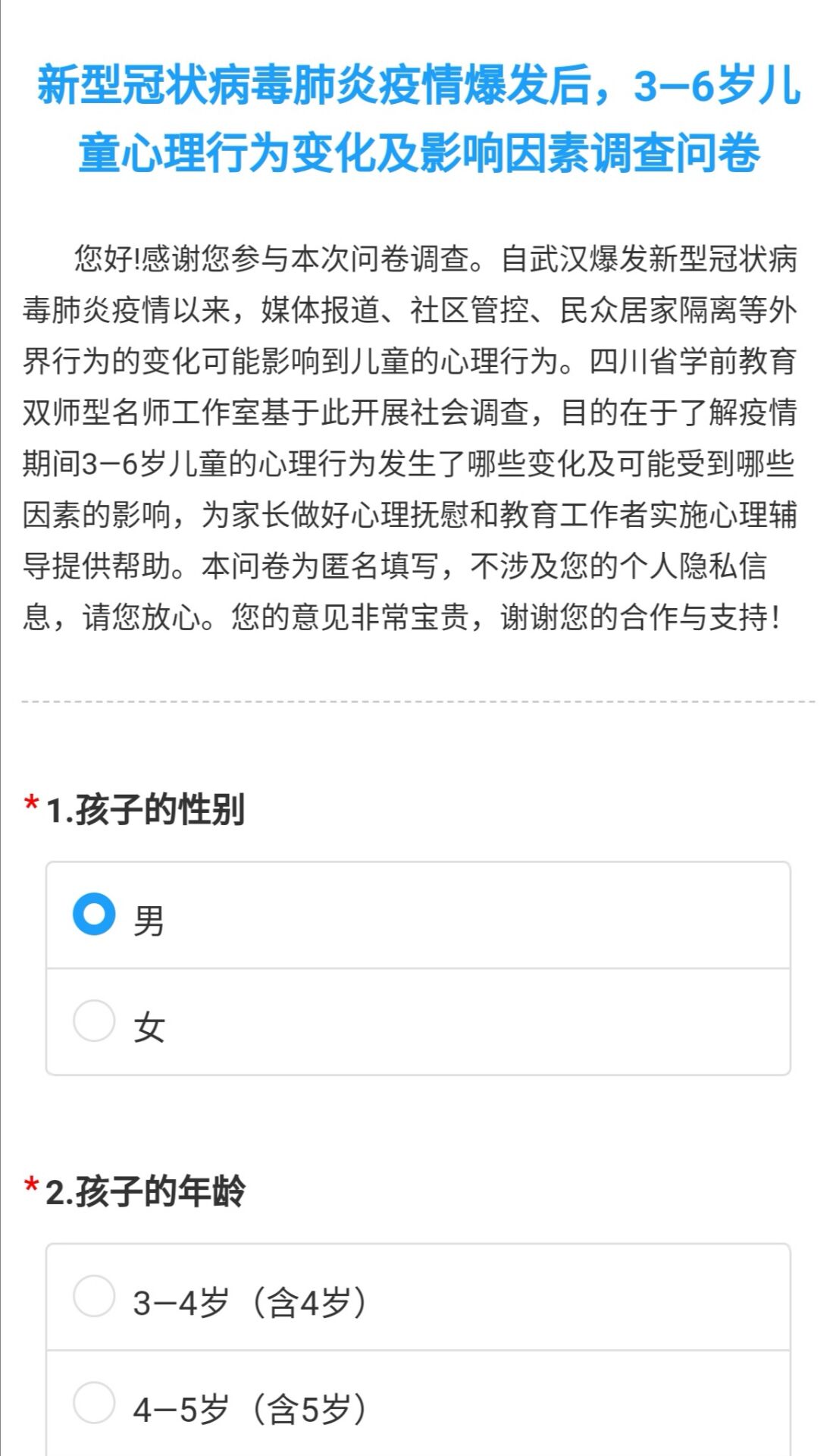Select the 4–5岁（含5岁）age option
836x1456 pixels.
(95, 1403)
